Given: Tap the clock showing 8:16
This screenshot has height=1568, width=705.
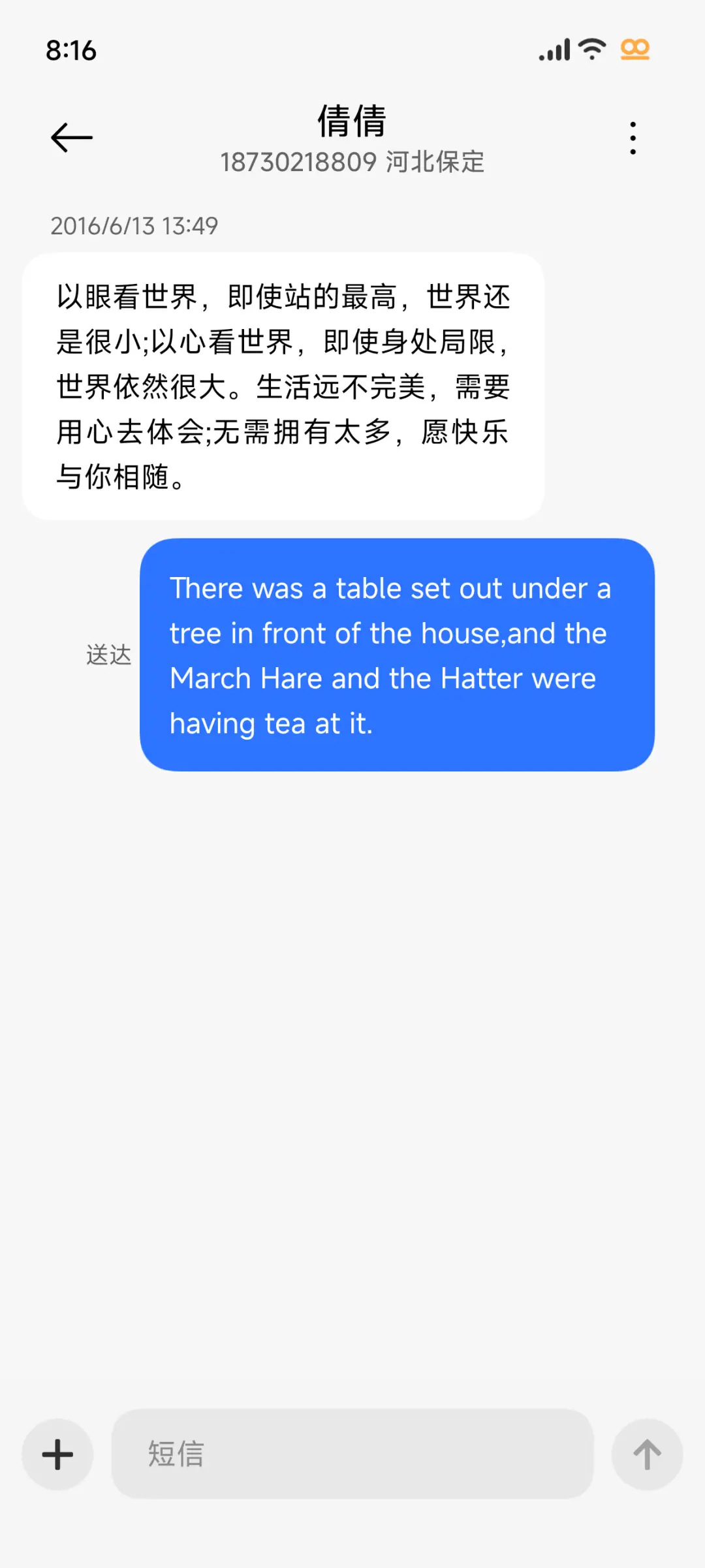Looking at the screenshot, I should [72, 50].
